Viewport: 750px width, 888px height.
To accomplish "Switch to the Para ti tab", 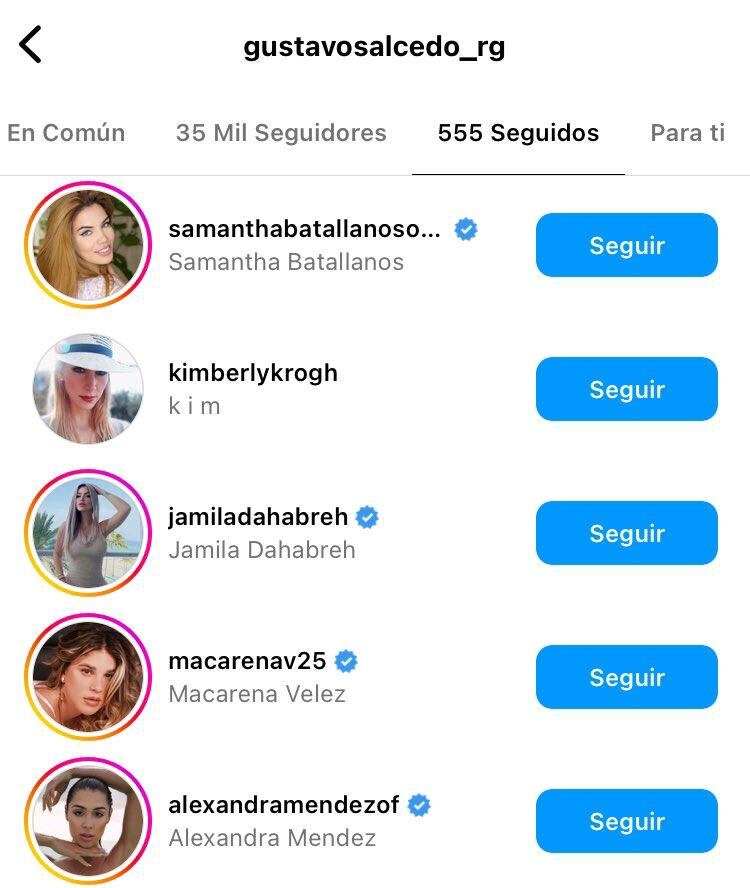I will click(x=687, y=133).
